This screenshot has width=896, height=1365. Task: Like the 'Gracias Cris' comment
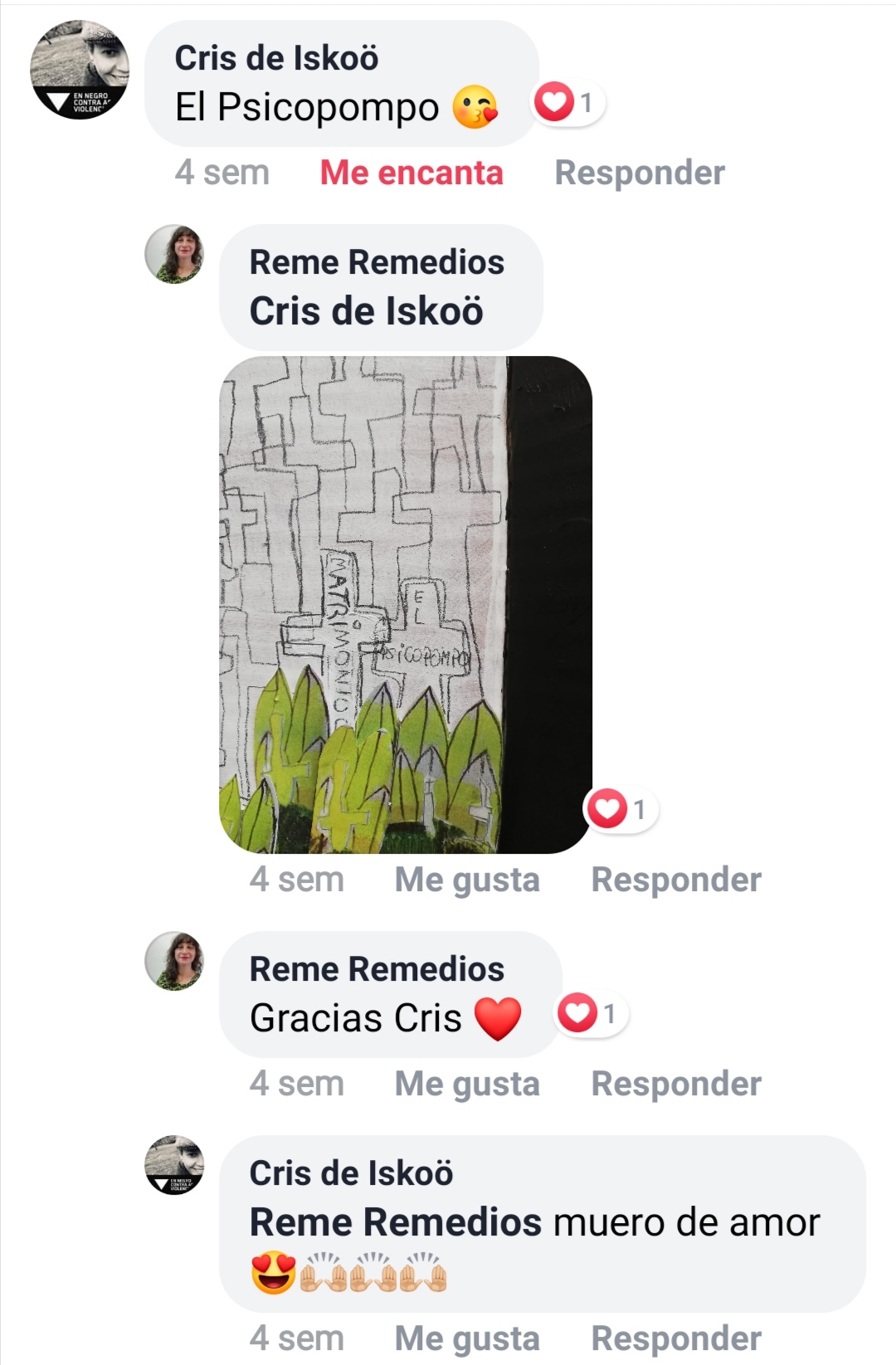466,1085
